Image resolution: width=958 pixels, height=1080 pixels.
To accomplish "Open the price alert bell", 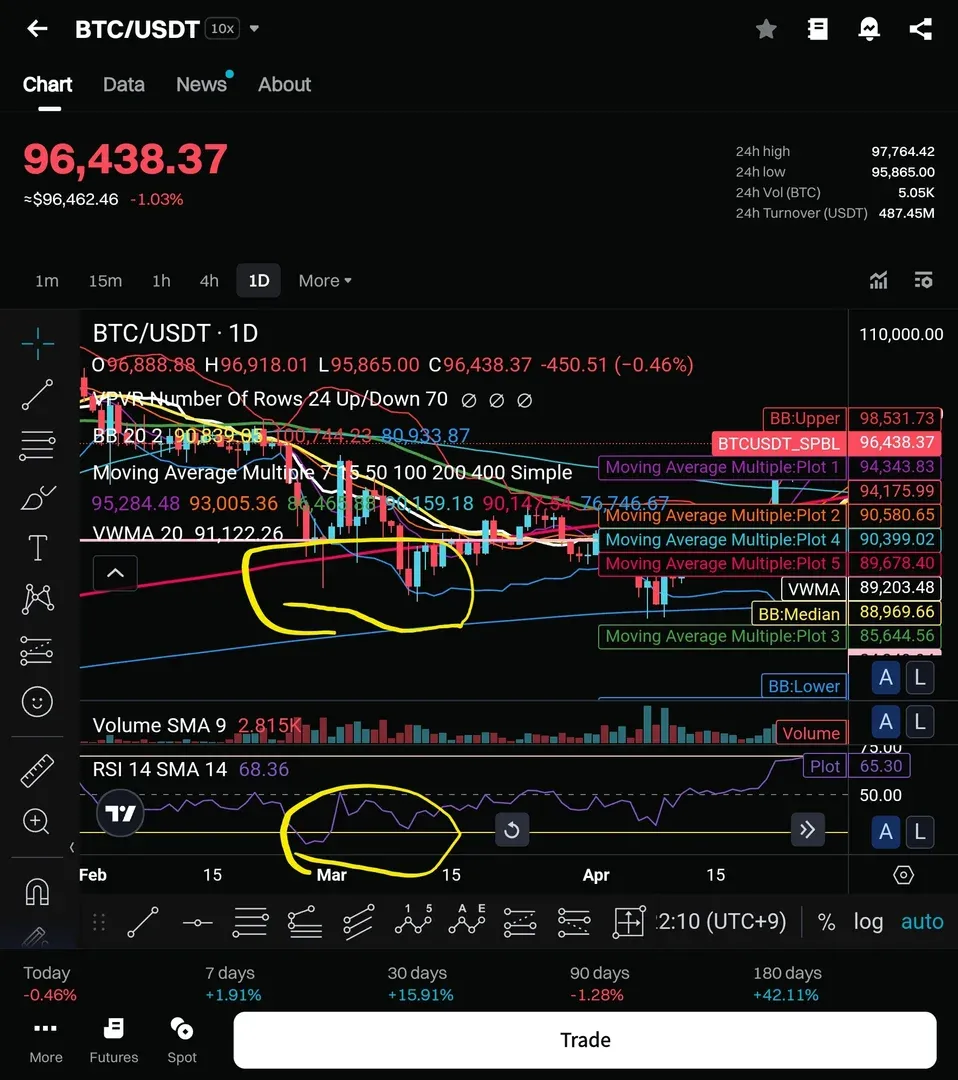I will pyautogui.click(x=869, y=29).
